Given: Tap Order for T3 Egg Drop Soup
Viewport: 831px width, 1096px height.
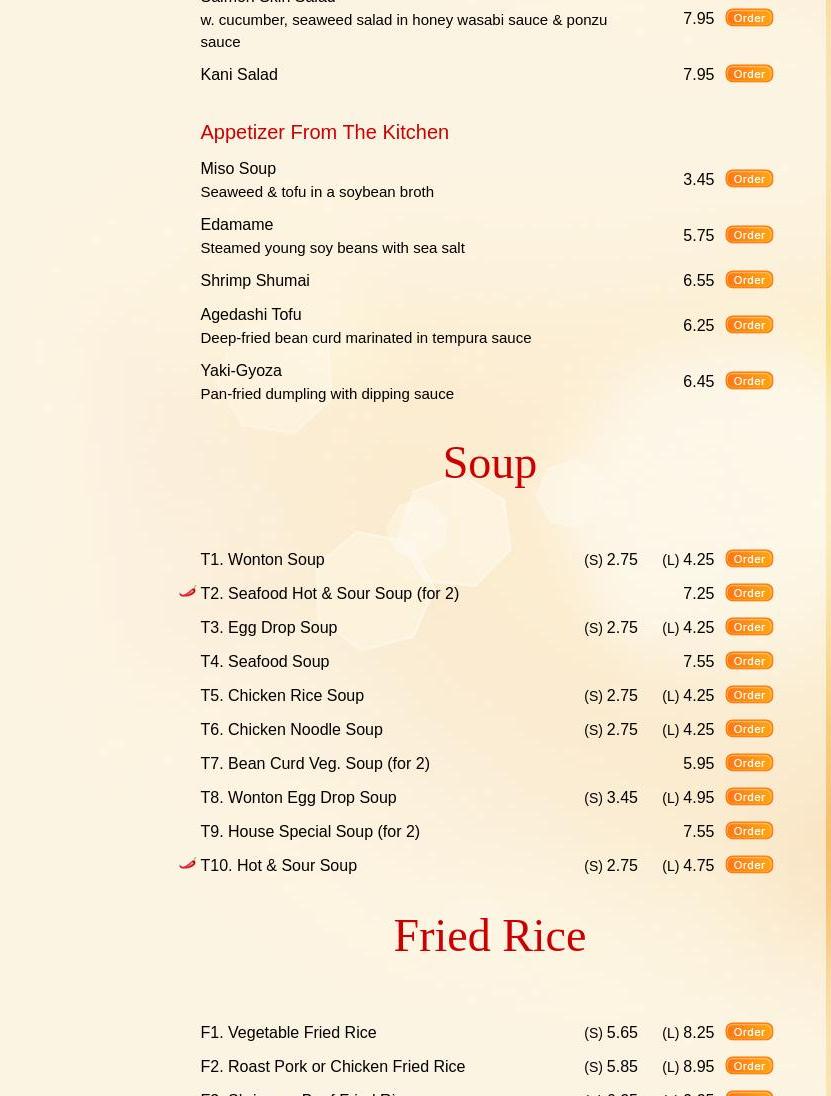Looking at the screenshot, I should click(x=748, y=627).
